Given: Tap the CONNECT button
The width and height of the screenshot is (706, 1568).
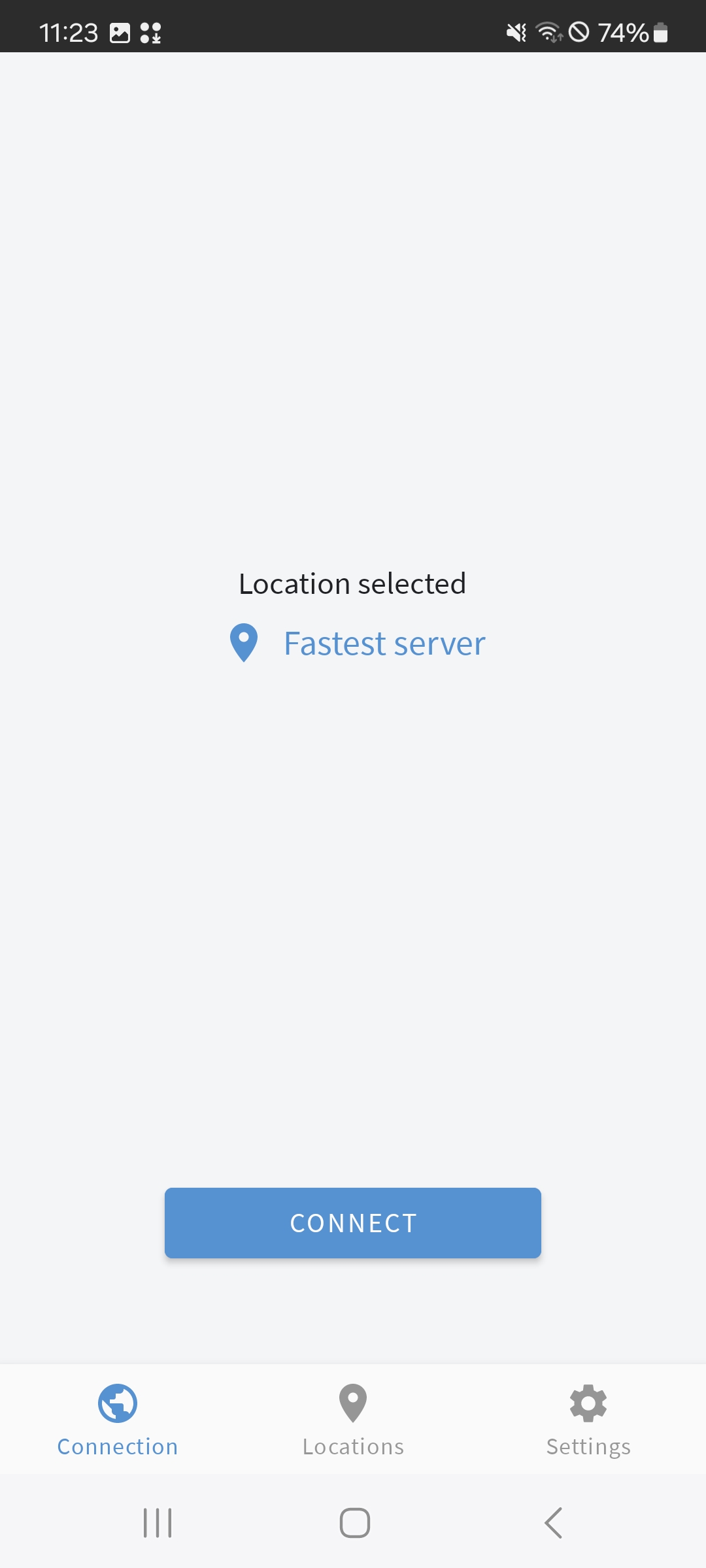Looking at the screenshot, I should pyautogui.click(x=353, y=1223).
